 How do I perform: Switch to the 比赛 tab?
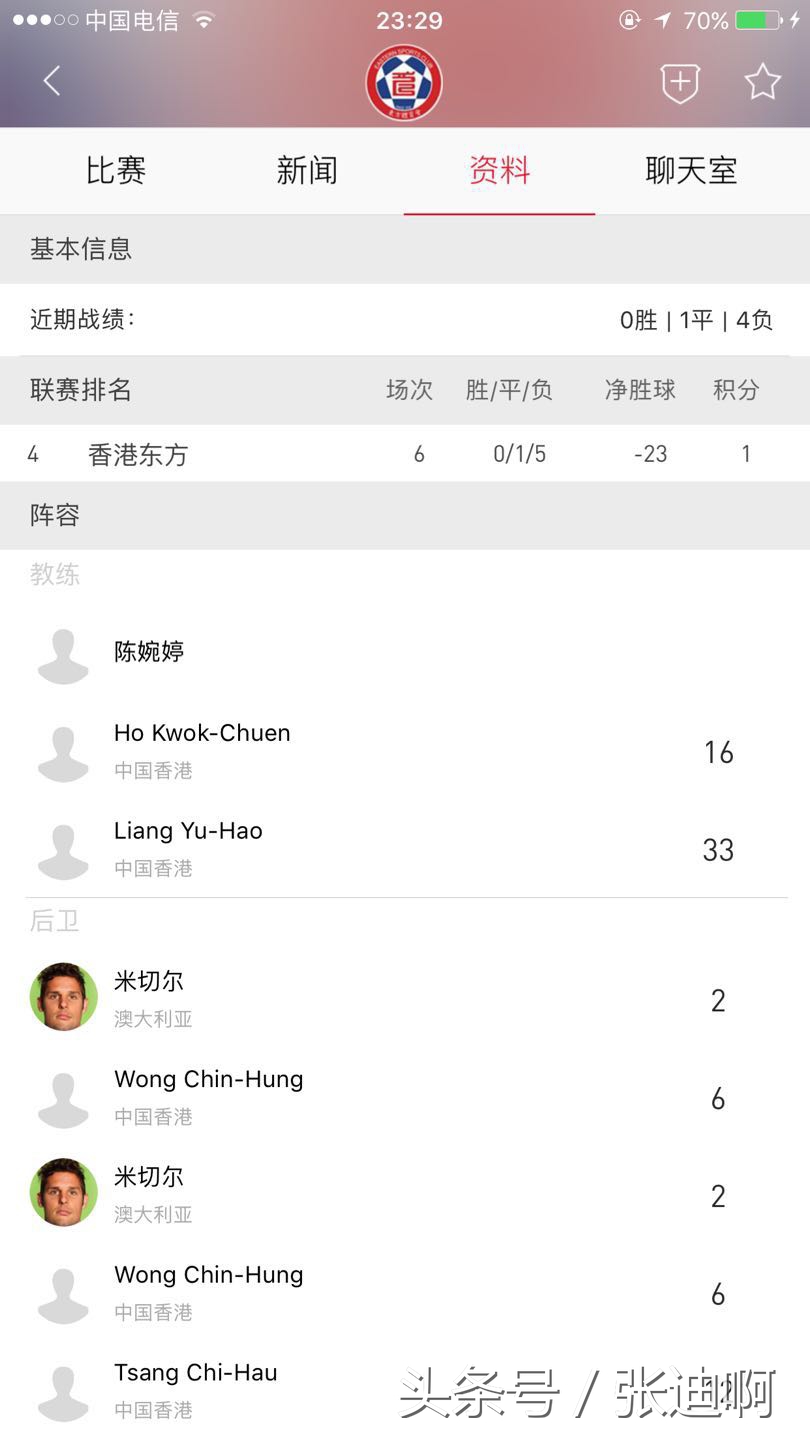(x=115, y=170)
